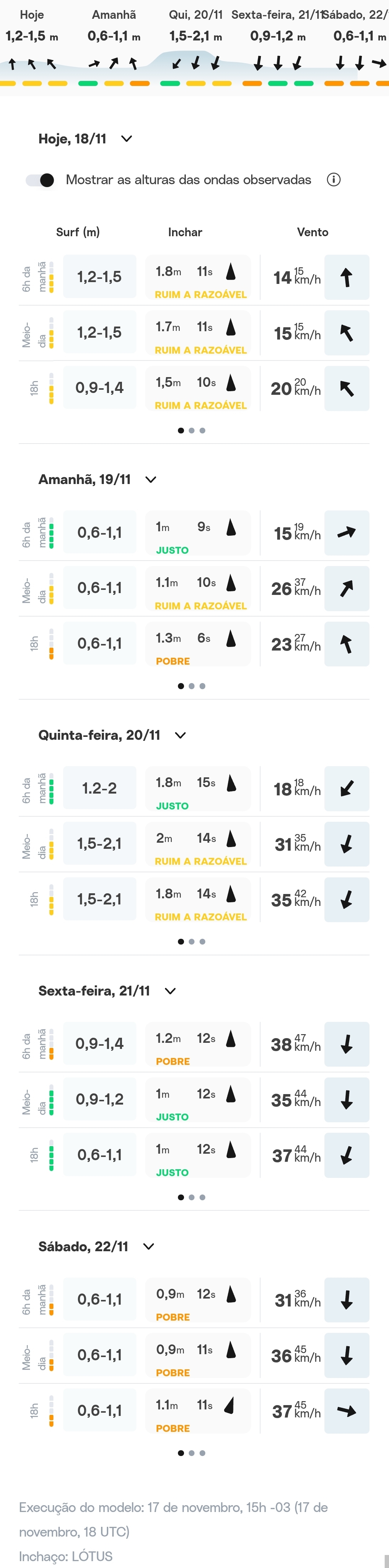Tap page dots under Quinta-feira, 20/11 table
Viewport: 389px width, 1568px height.
[x=192, y=942]
